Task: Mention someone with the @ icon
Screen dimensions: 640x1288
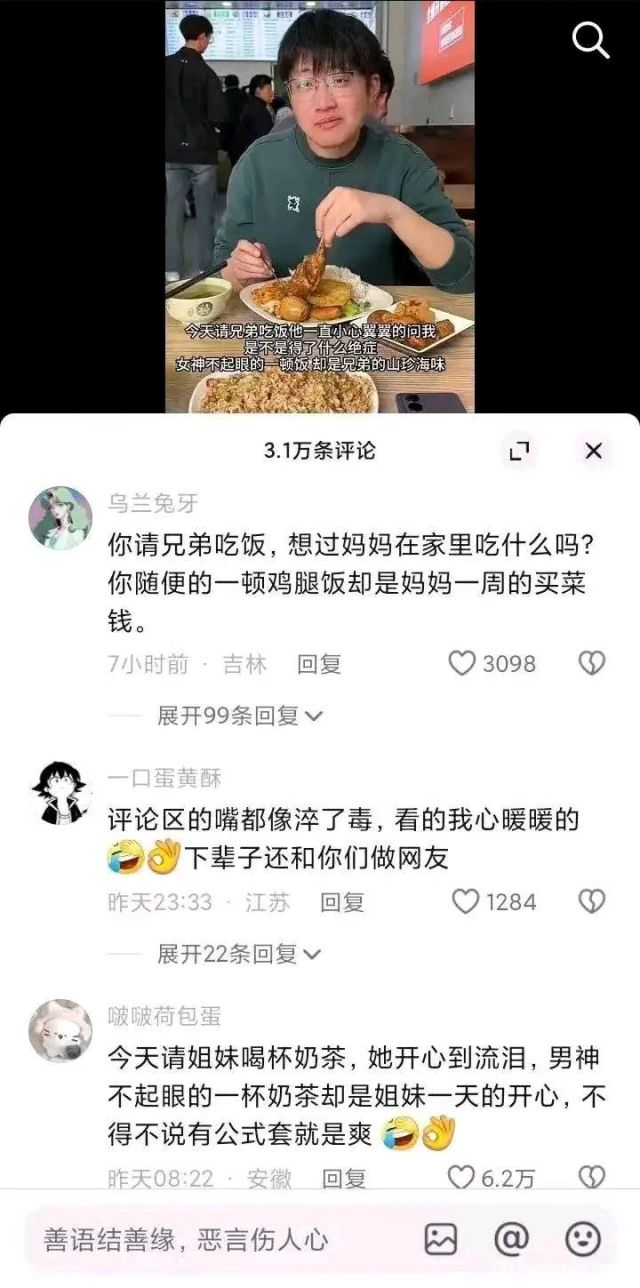Action: (x=511, y=1240)
